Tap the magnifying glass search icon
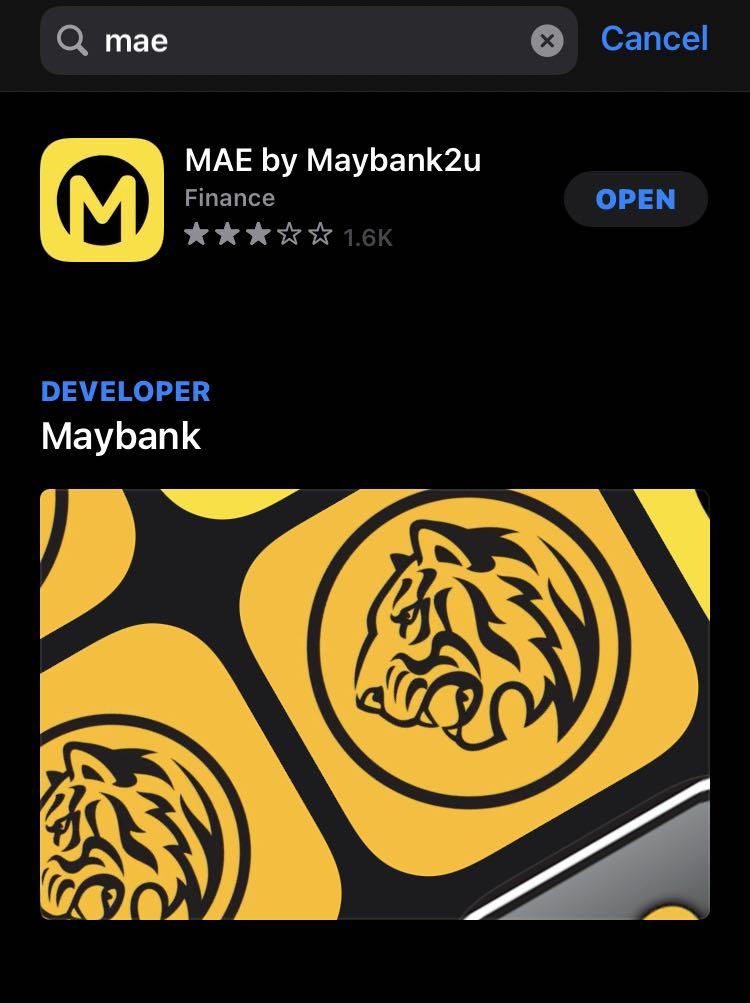 (70, 39)
